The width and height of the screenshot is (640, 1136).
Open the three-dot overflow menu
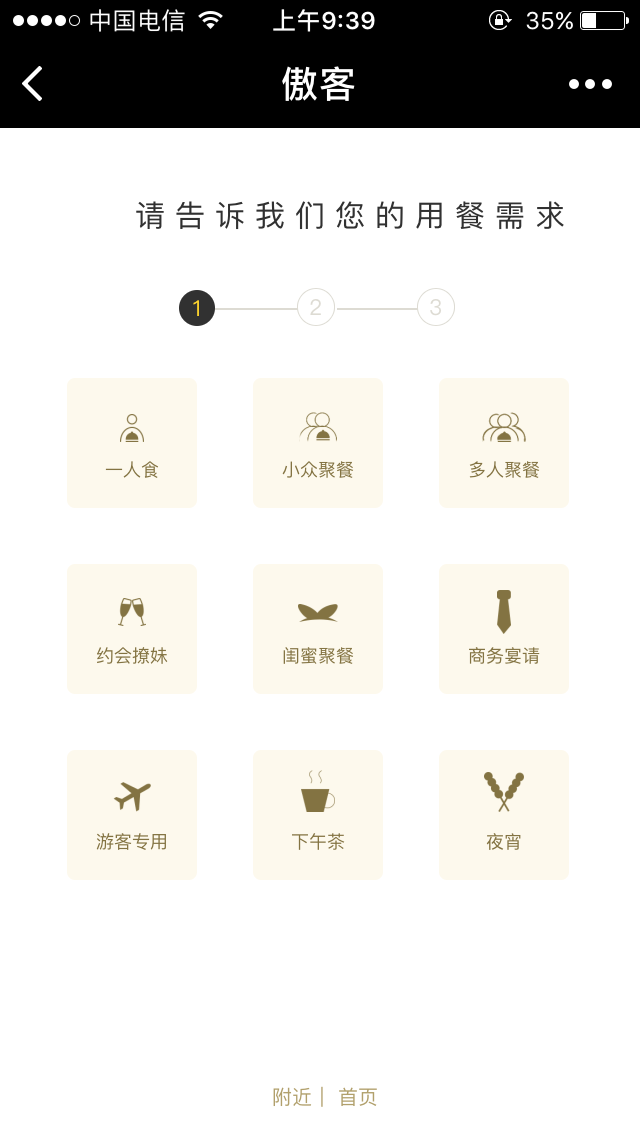coord(590,84)
